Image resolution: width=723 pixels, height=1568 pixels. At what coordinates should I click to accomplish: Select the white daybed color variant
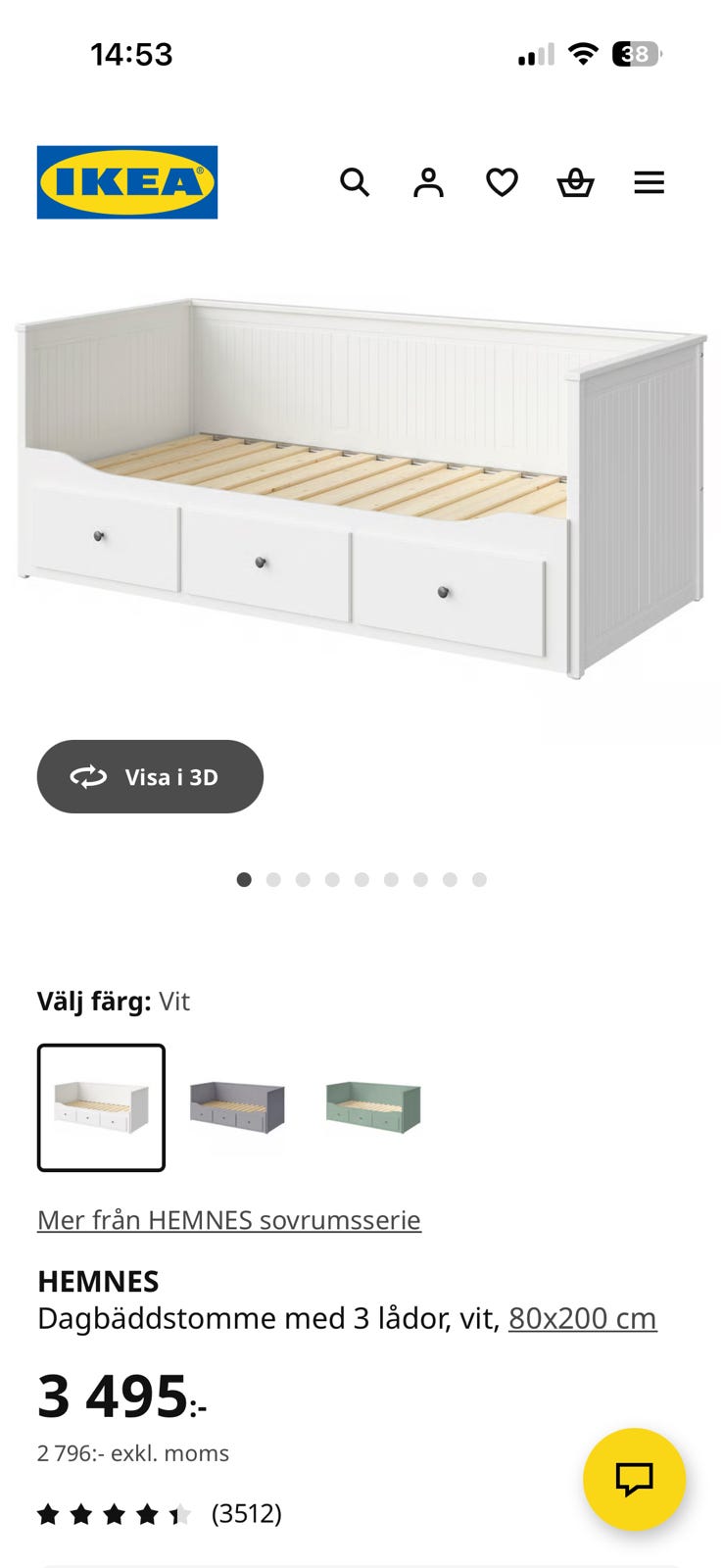[101, 1107]
